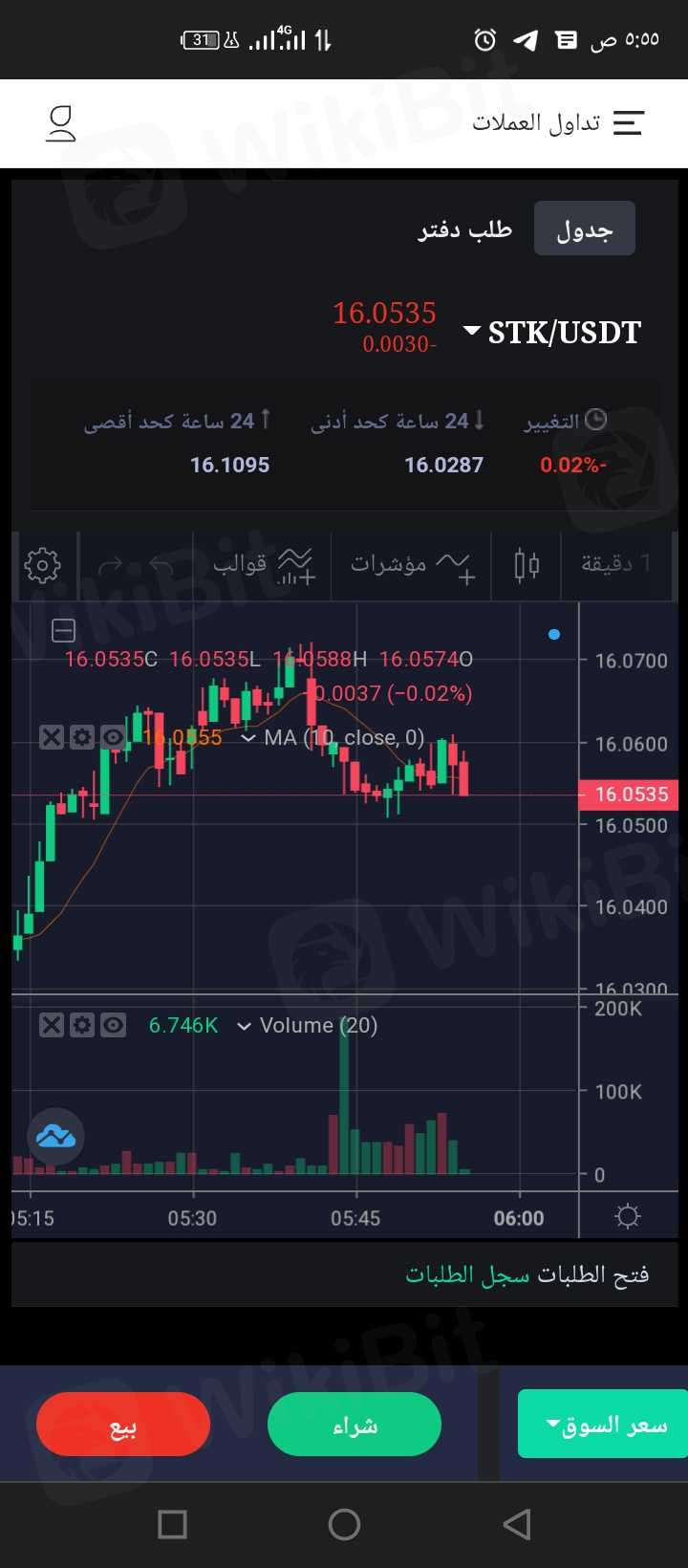Screen dimensions: 688x1568
Task: Switch to the طلب دفتر tab
Action: tap(465, 229)
